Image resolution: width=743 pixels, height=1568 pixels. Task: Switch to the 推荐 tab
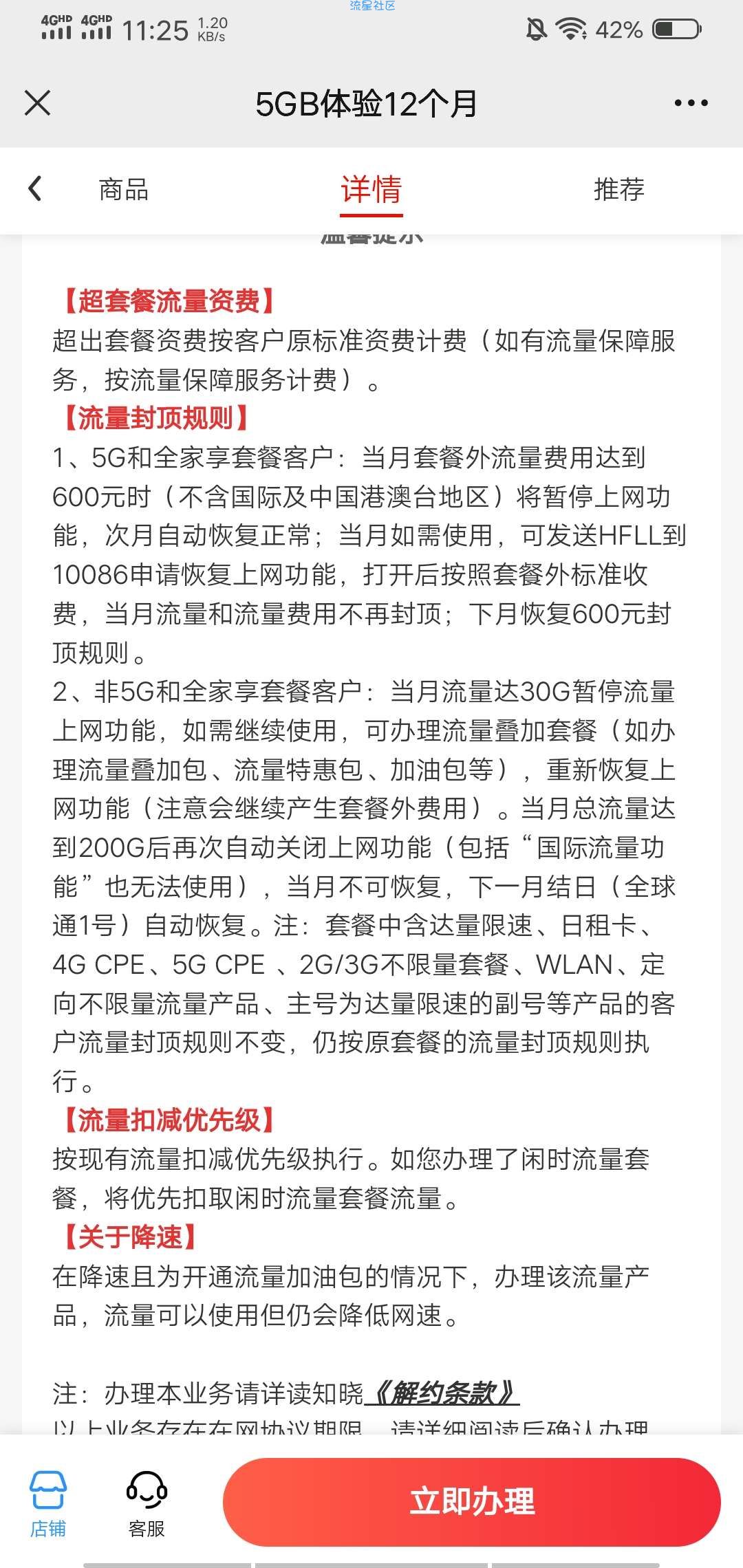618,190
